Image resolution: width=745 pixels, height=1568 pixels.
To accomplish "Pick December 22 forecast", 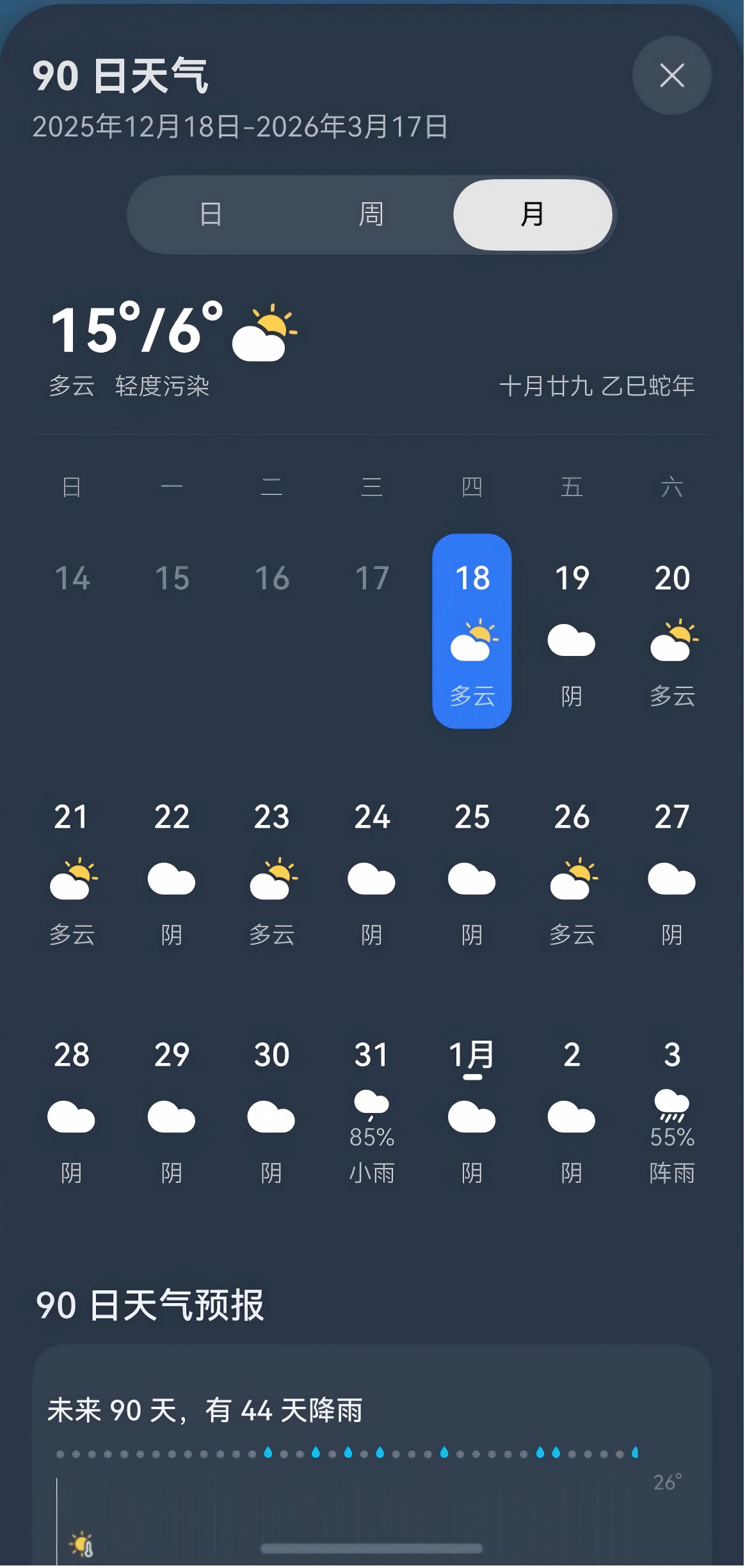I will pos(172,870).
